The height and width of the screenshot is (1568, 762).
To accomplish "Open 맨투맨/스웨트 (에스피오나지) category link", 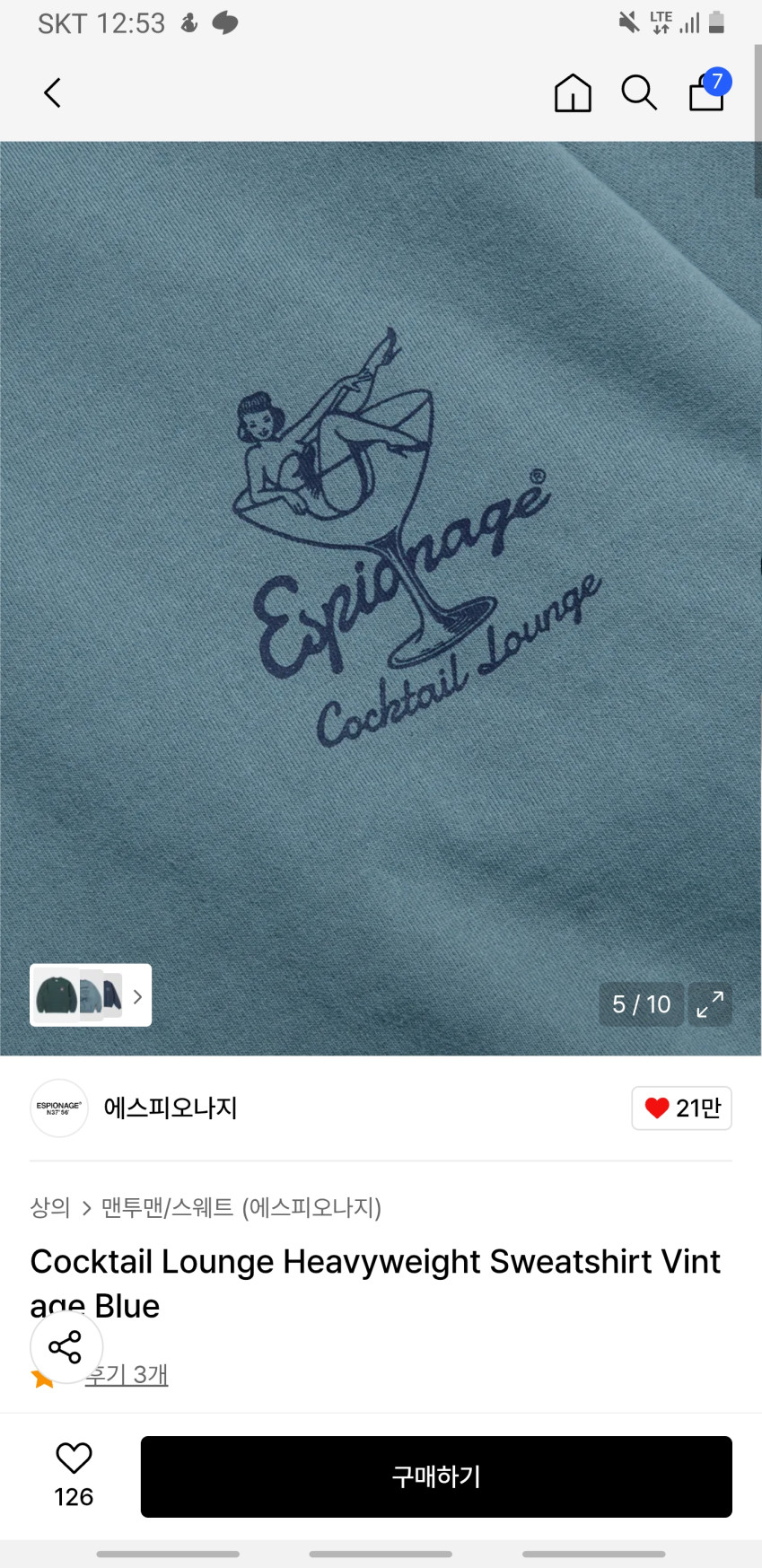I will click(241, 1208).
